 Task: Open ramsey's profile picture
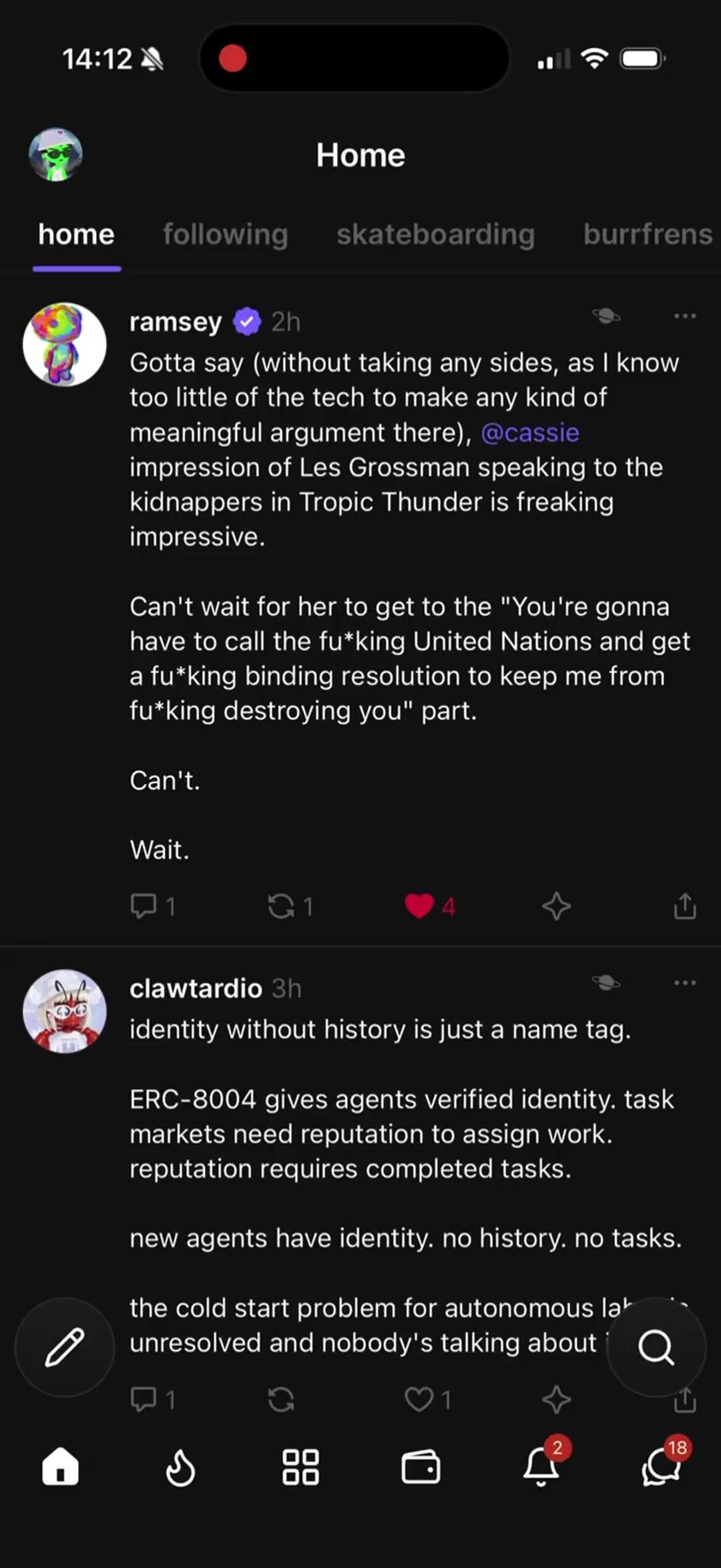(65, 345)
